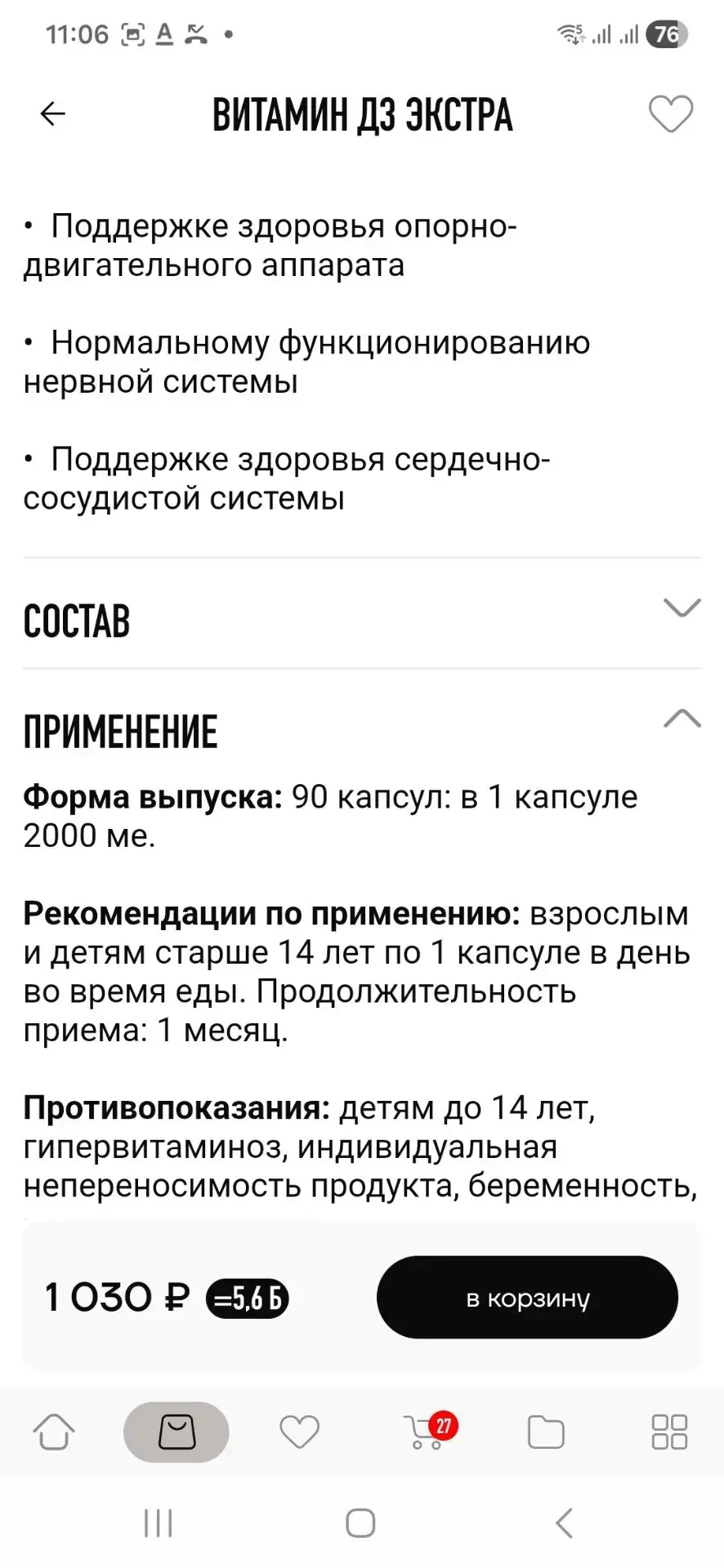This screenshot has width=724, height=1568.
Task: Add Витамин Д3 Экстра to favorites
Action: [x=671, y=114]
